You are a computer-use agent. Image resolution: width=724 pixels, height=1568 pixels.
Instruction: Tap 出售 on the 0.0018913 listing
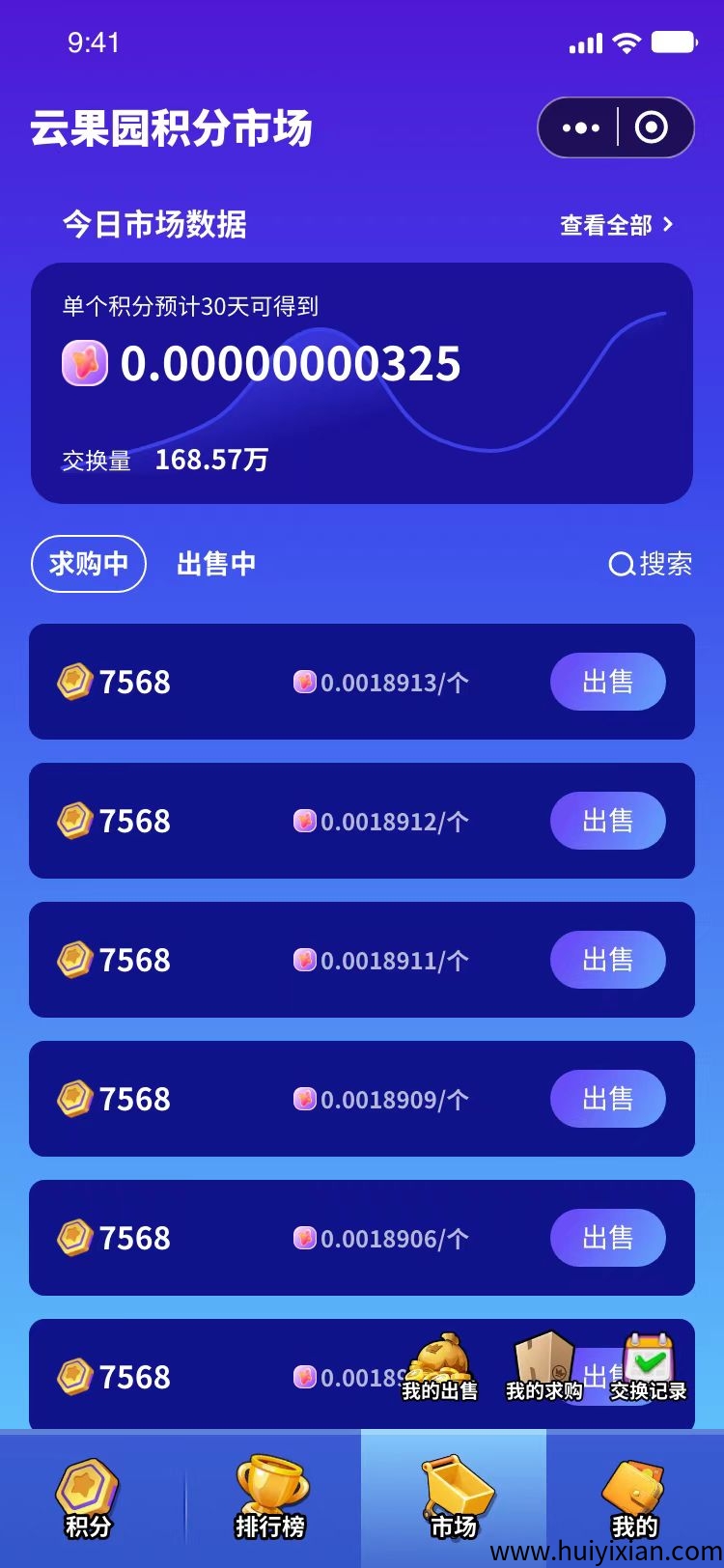[607, 683]
